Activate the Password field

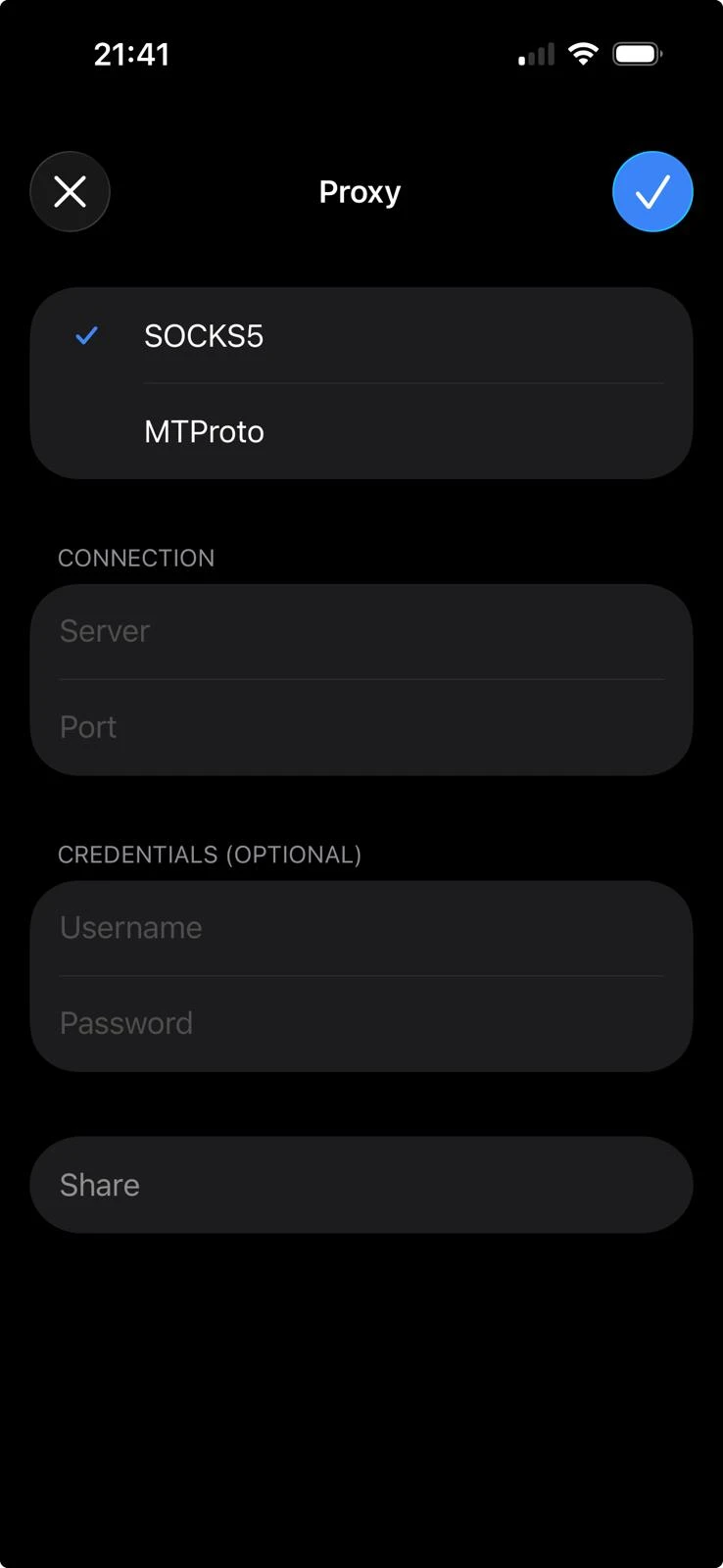pyautogui.click(x=361, y=1023)
